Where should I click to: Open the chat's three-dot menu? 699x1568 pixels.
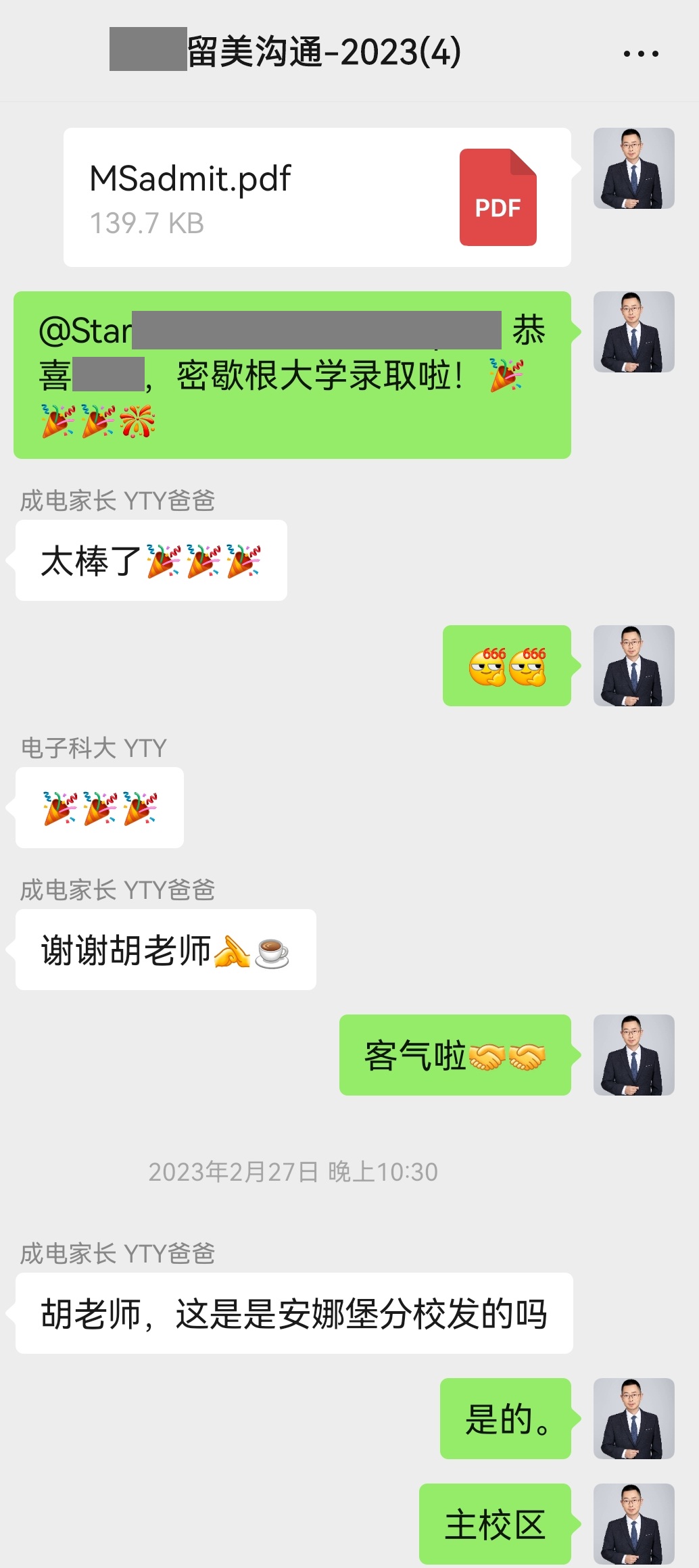point(641,53)
